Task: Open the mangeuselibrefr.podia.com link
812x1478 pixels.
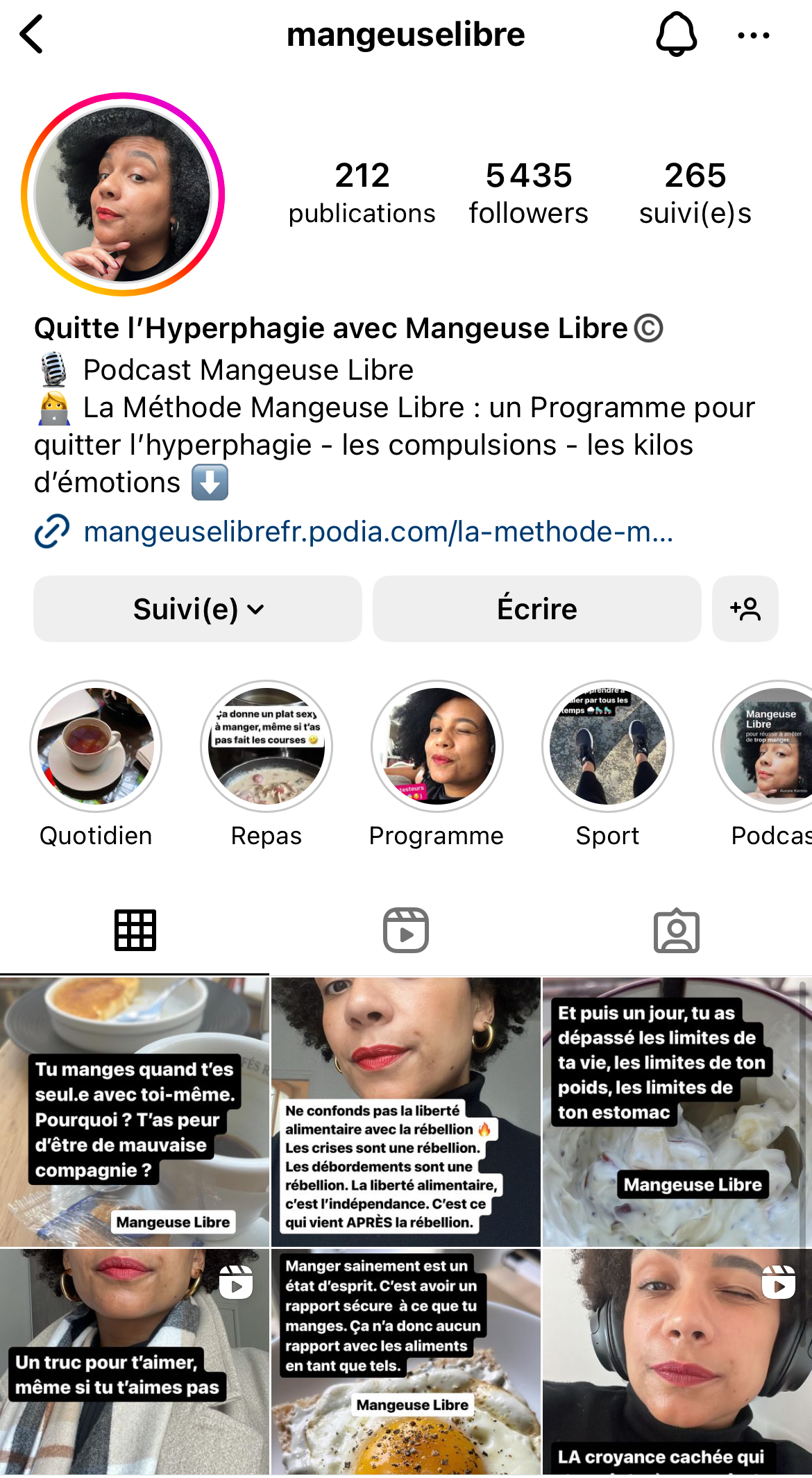Action: tap(378, 532)
